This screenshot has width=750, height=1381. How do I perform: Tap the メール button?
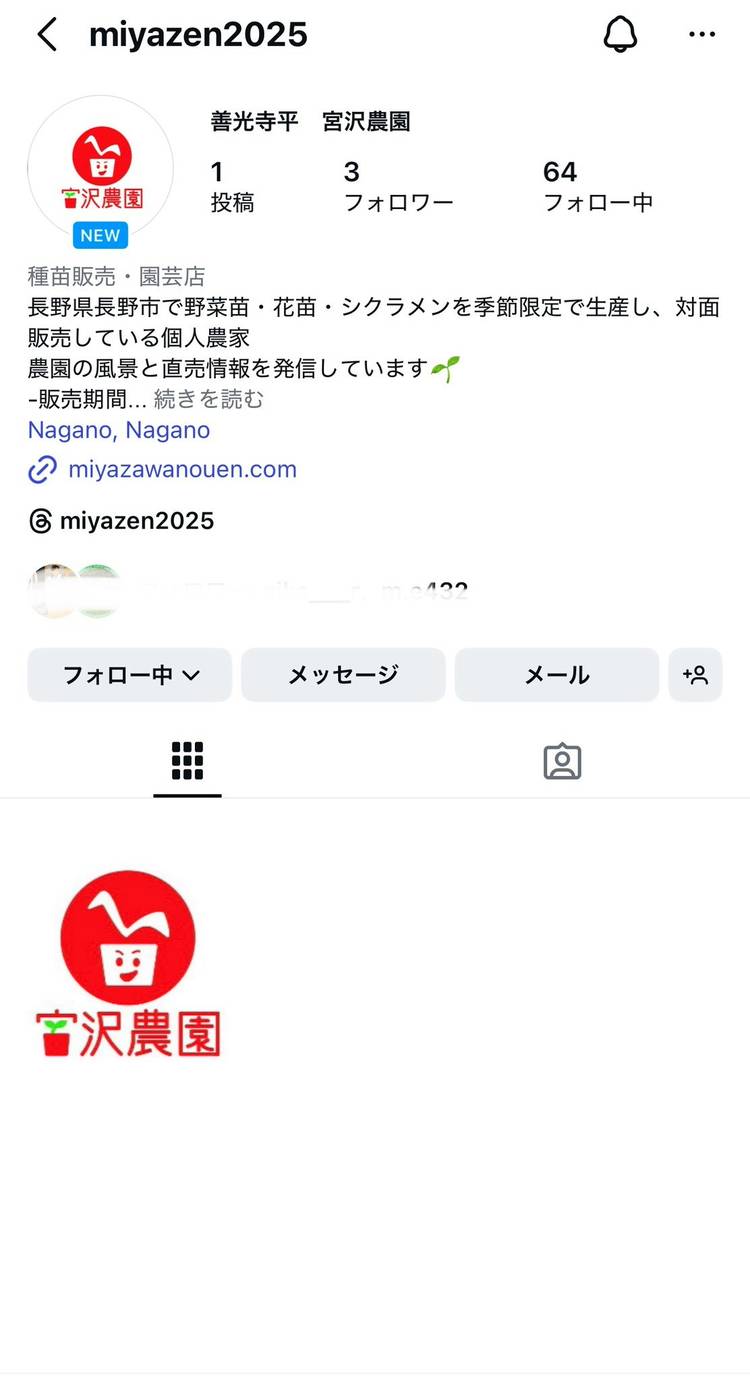coord(557,675)
